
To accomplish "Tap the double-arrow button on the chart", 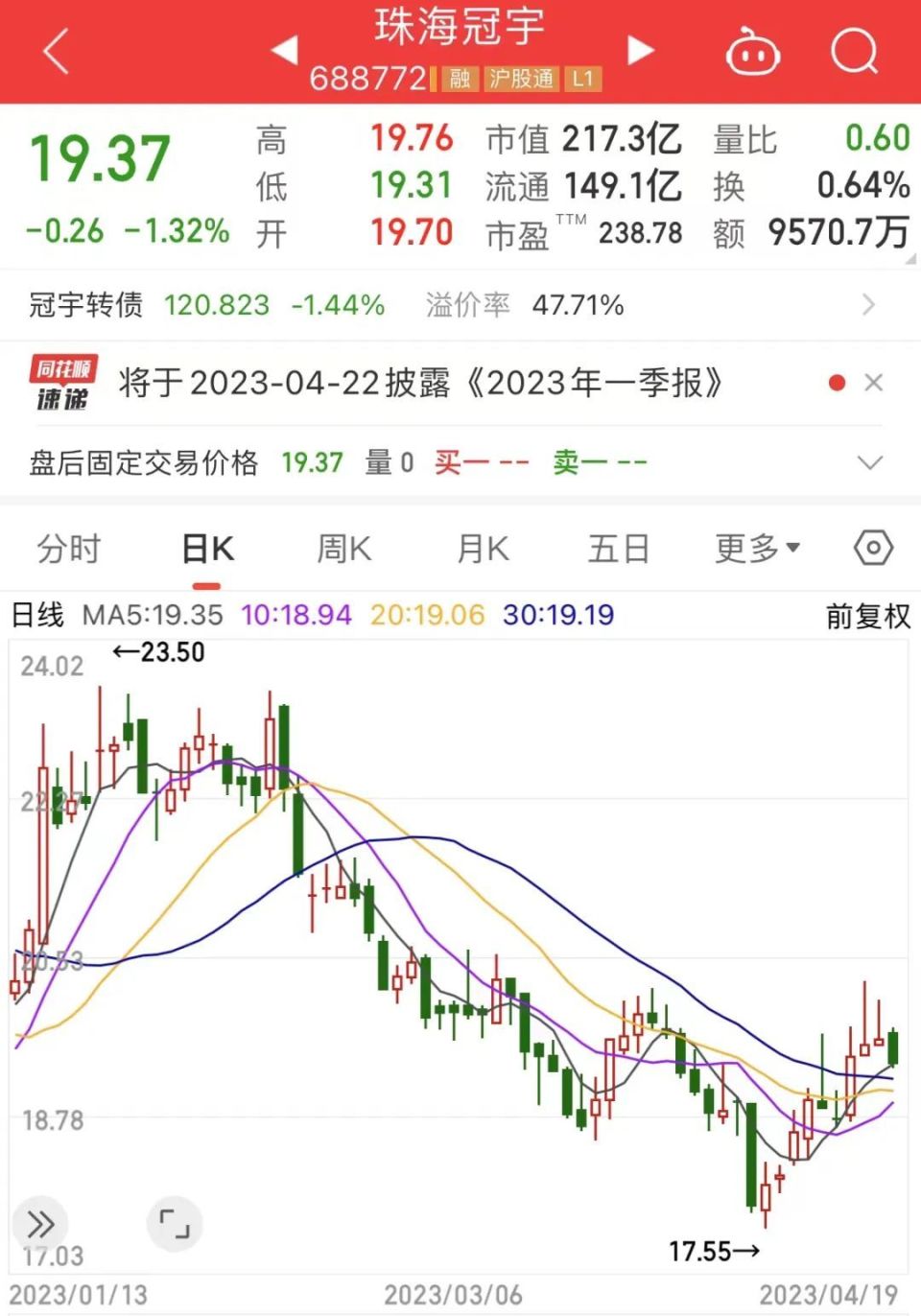I will click(40, 1224).
